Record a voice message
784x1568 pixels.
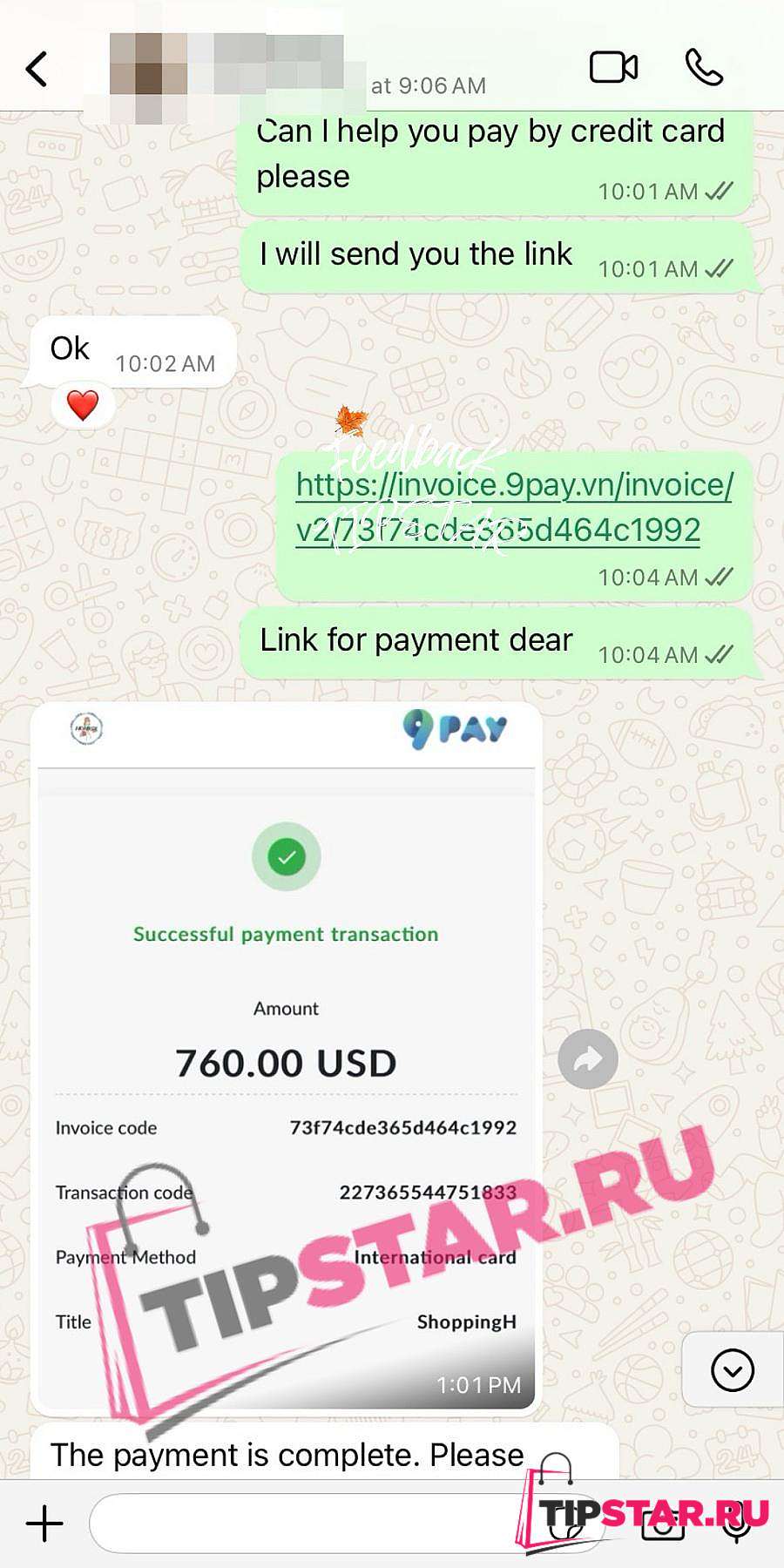(737, 1524)
